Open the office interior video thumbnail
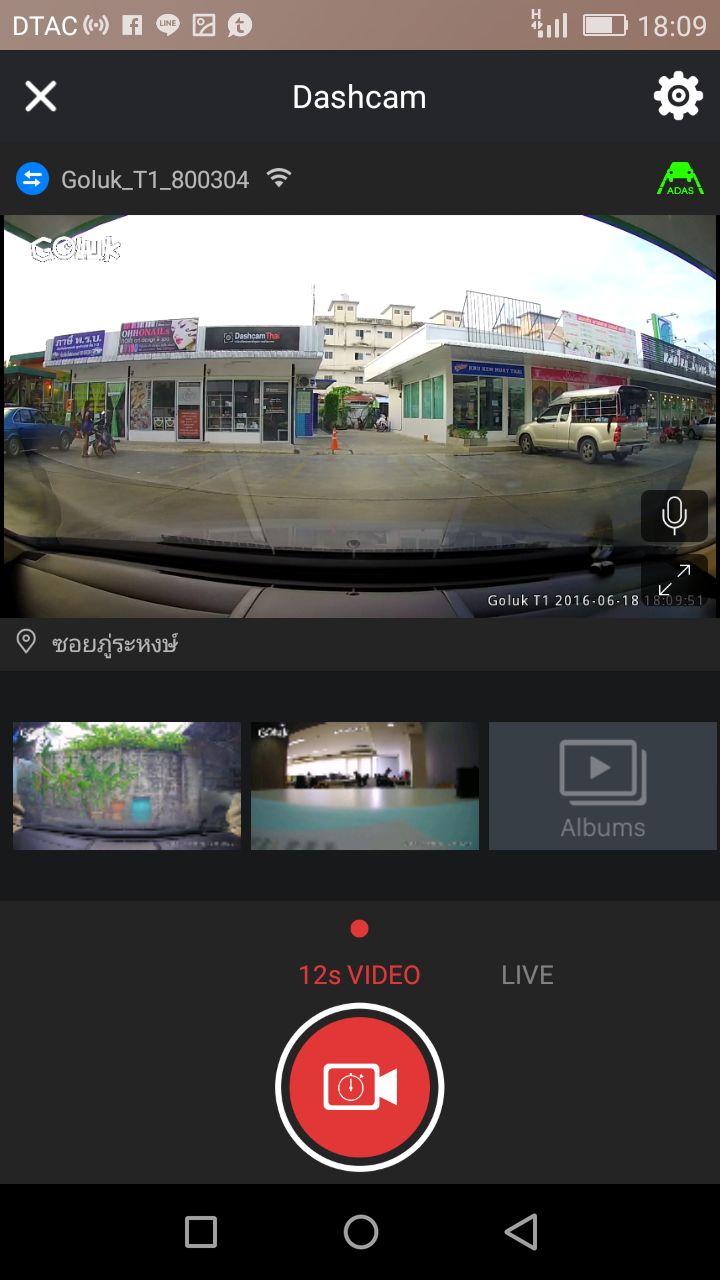This screenshot has height=1280, width=720. pos(365,786)
